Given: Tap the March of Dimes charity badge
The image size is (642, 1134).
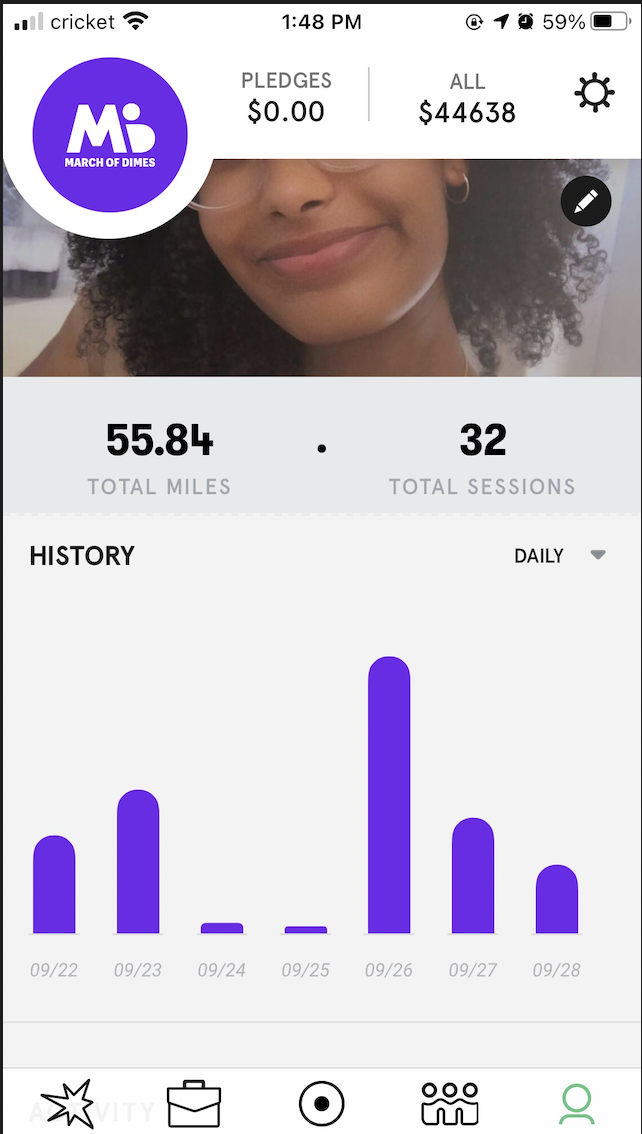Looking at the screenshot, I should 110,134.
